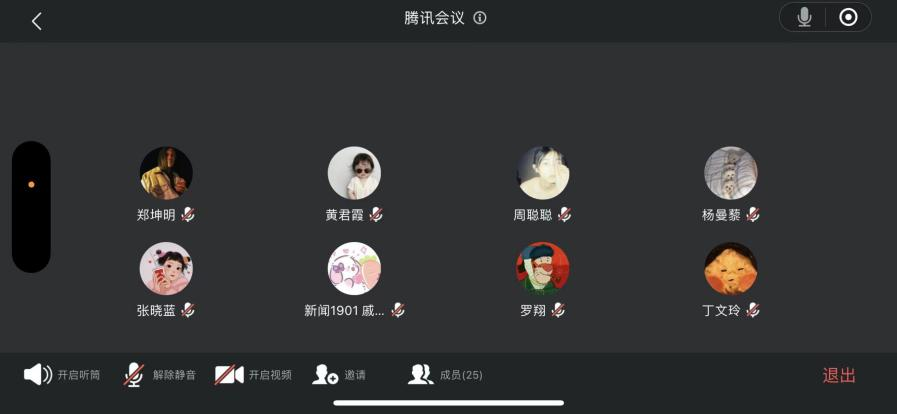Turn on earpiece mode (开启听筒)
The height and width of the screenshot is (414, 897).
(x=62, y=375)
